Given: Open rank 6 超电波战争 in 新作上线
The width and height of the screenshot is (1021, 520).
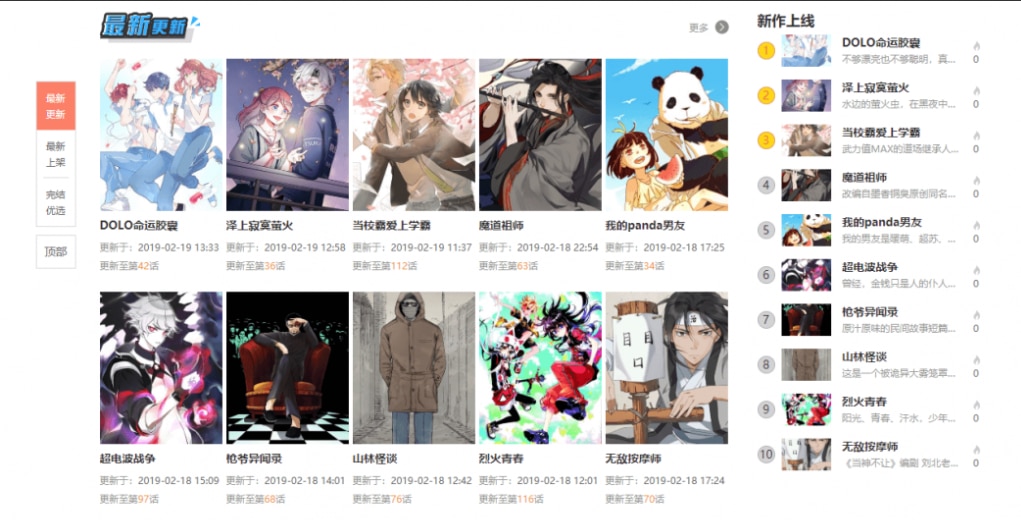Looking at the screenshot, I should click(870, 267).
